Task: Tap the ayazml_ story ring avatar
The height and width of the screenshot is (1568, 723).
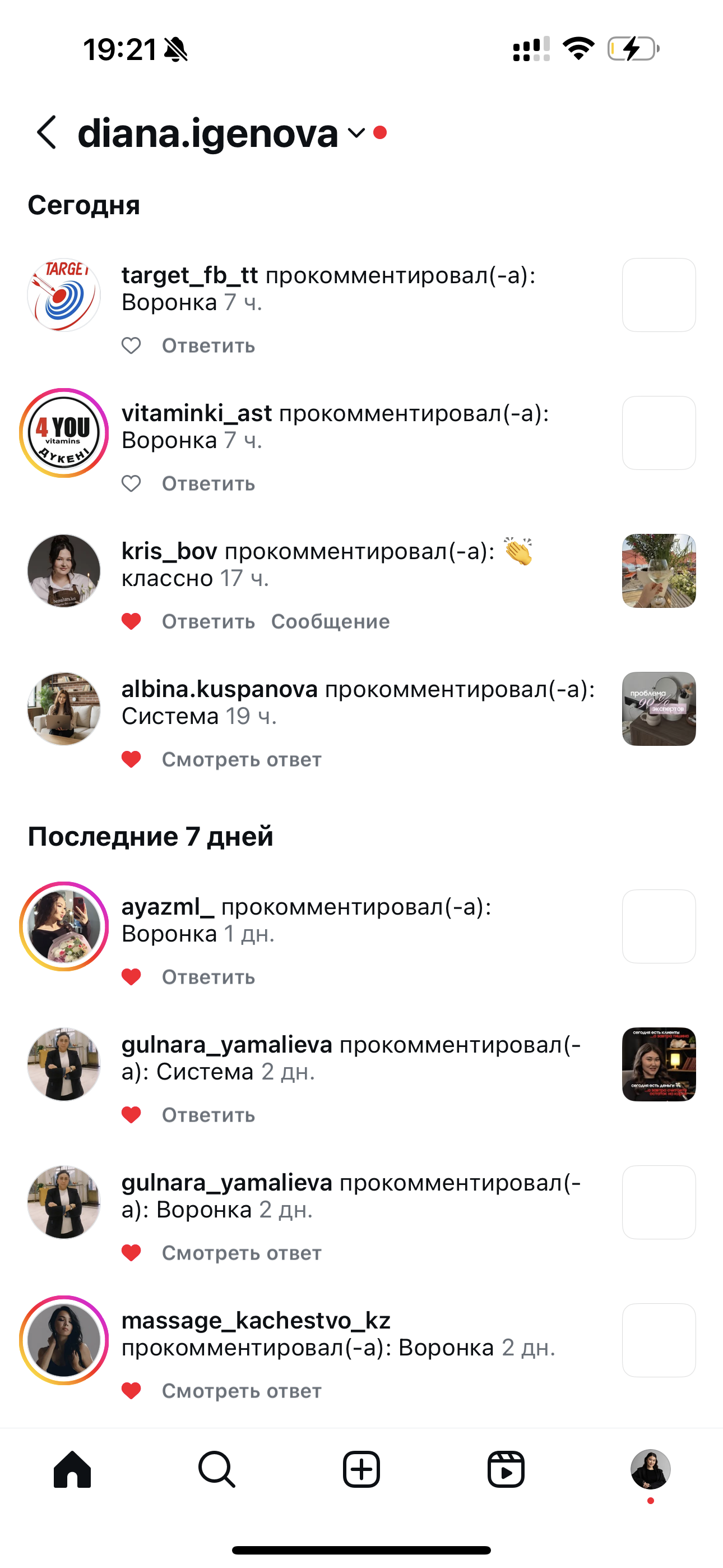Action: tap(64, 923)
